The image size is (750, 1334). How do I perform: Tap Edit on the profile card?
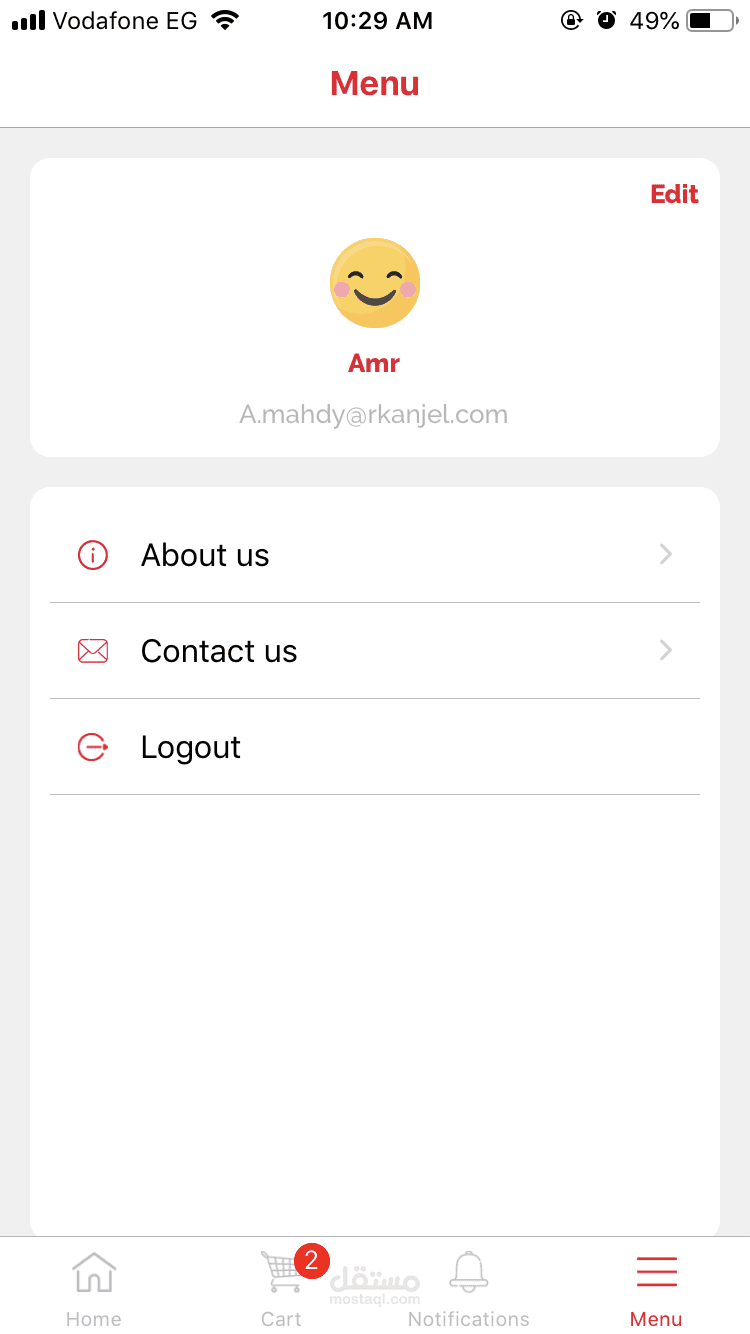pos(674,194)
